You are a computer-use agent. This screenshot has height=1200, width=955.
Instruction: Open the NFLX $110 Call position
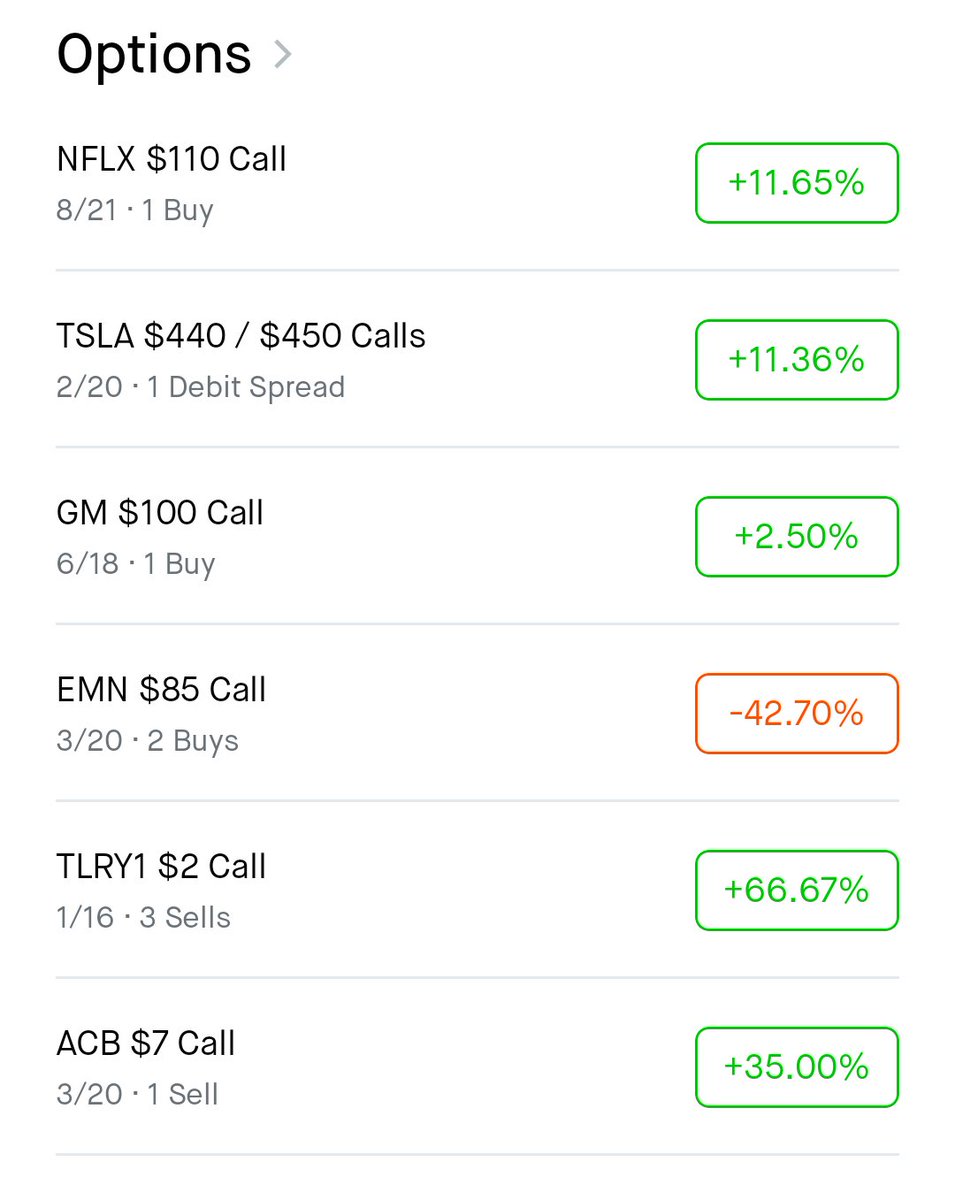coord(172,159)
